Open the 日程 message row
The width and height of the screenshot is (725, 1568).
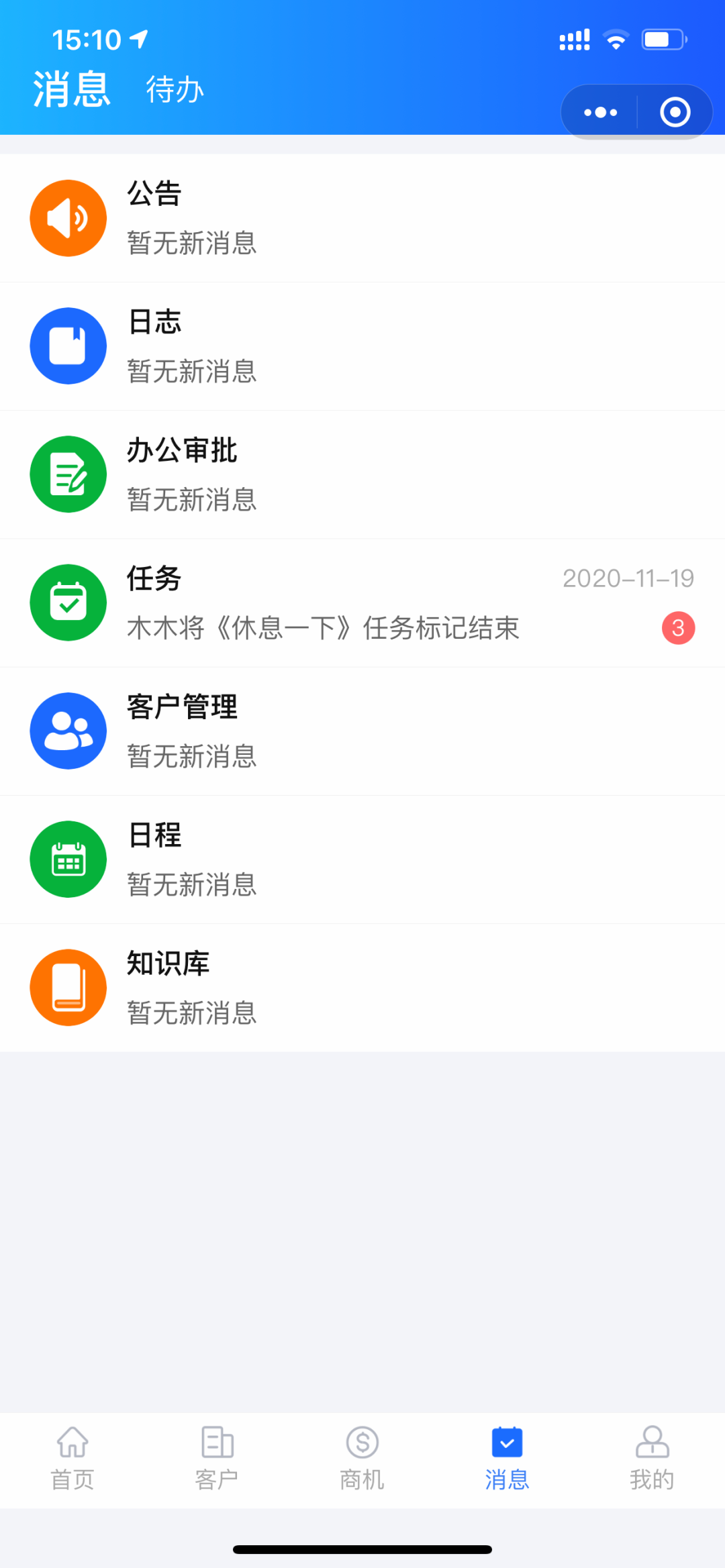pyautogui.click(x=362, y=859)
